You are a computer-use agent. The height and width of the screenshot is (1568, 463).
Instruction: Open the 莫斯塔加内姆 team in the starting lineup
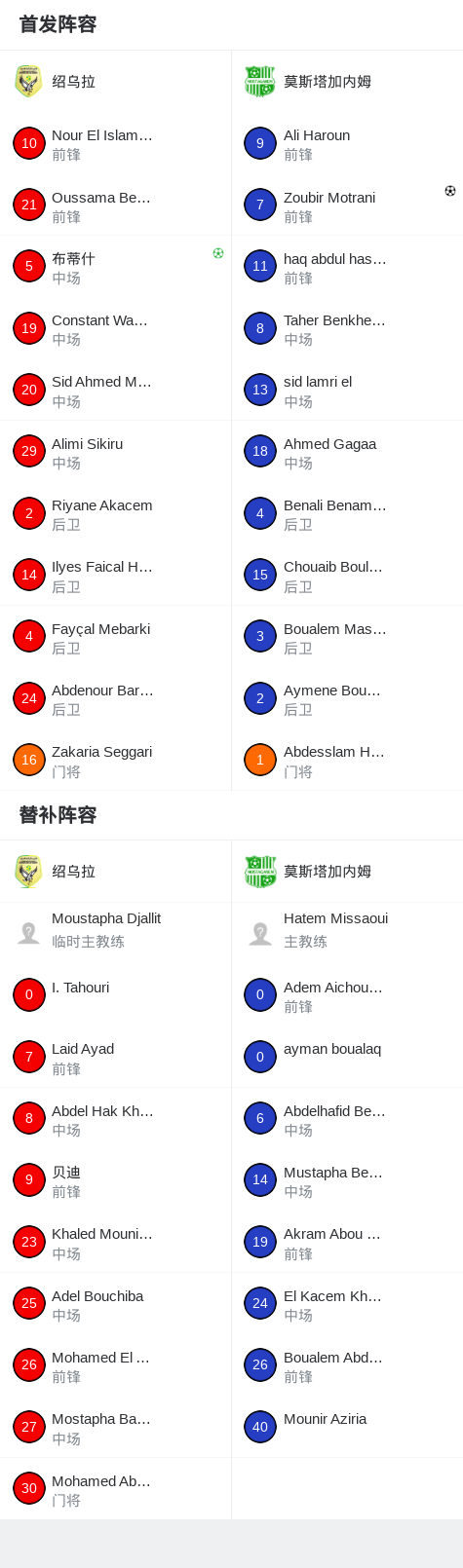click(347, 82)
